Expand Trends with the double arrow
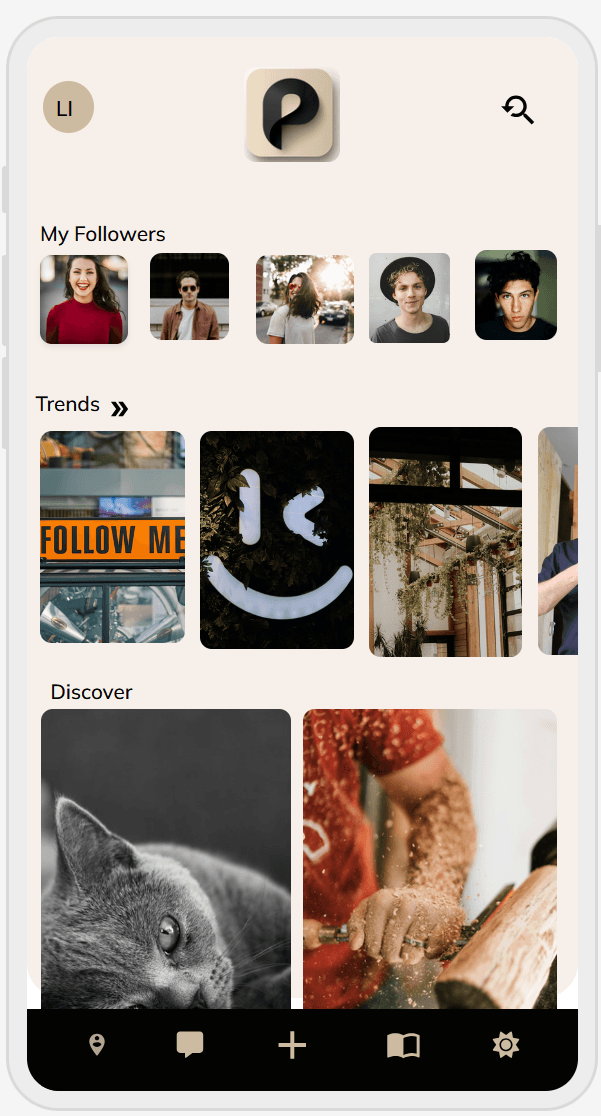This screenshot has width=601, height=1116. 120,408
